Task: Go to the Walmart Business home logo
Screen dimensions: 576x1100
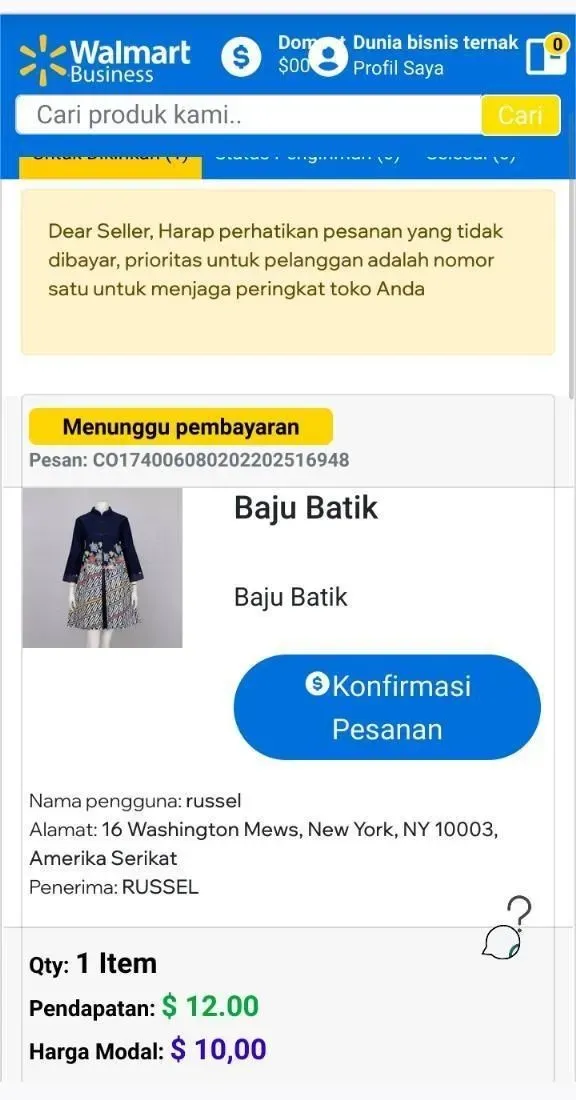Action: [105, 59]
